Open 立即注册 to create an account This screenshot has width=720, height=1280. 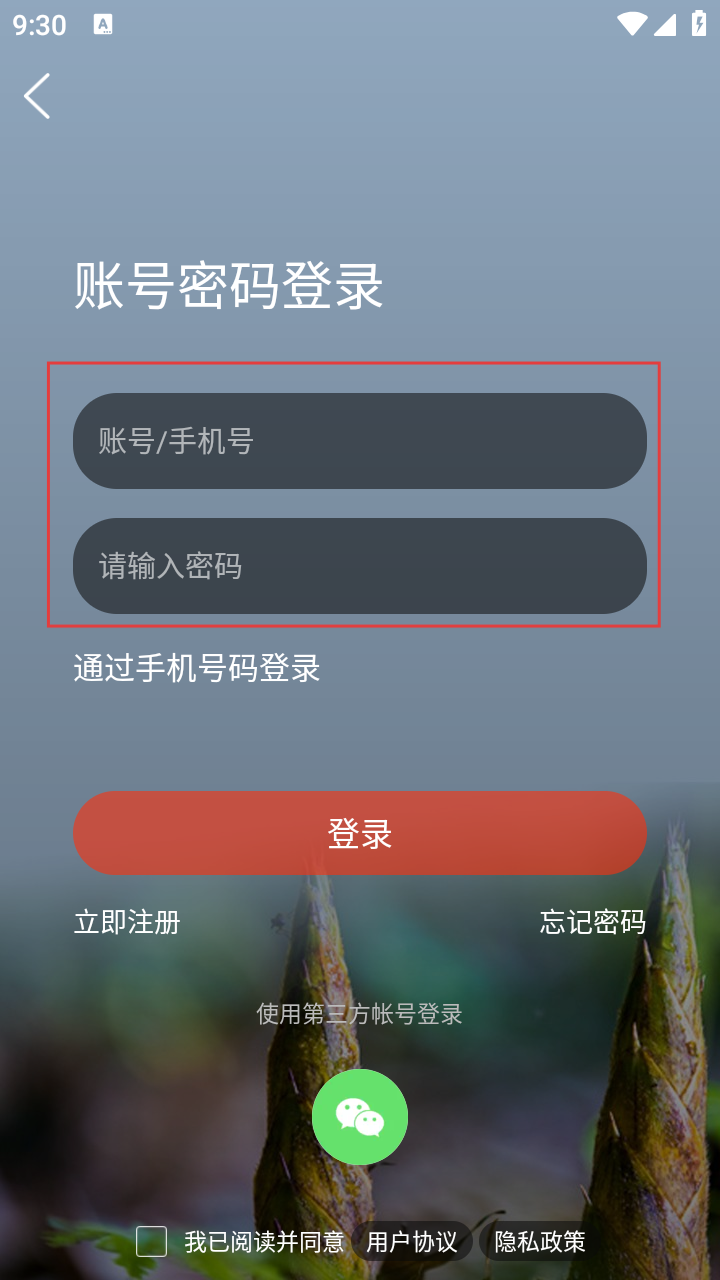(127, 922)
